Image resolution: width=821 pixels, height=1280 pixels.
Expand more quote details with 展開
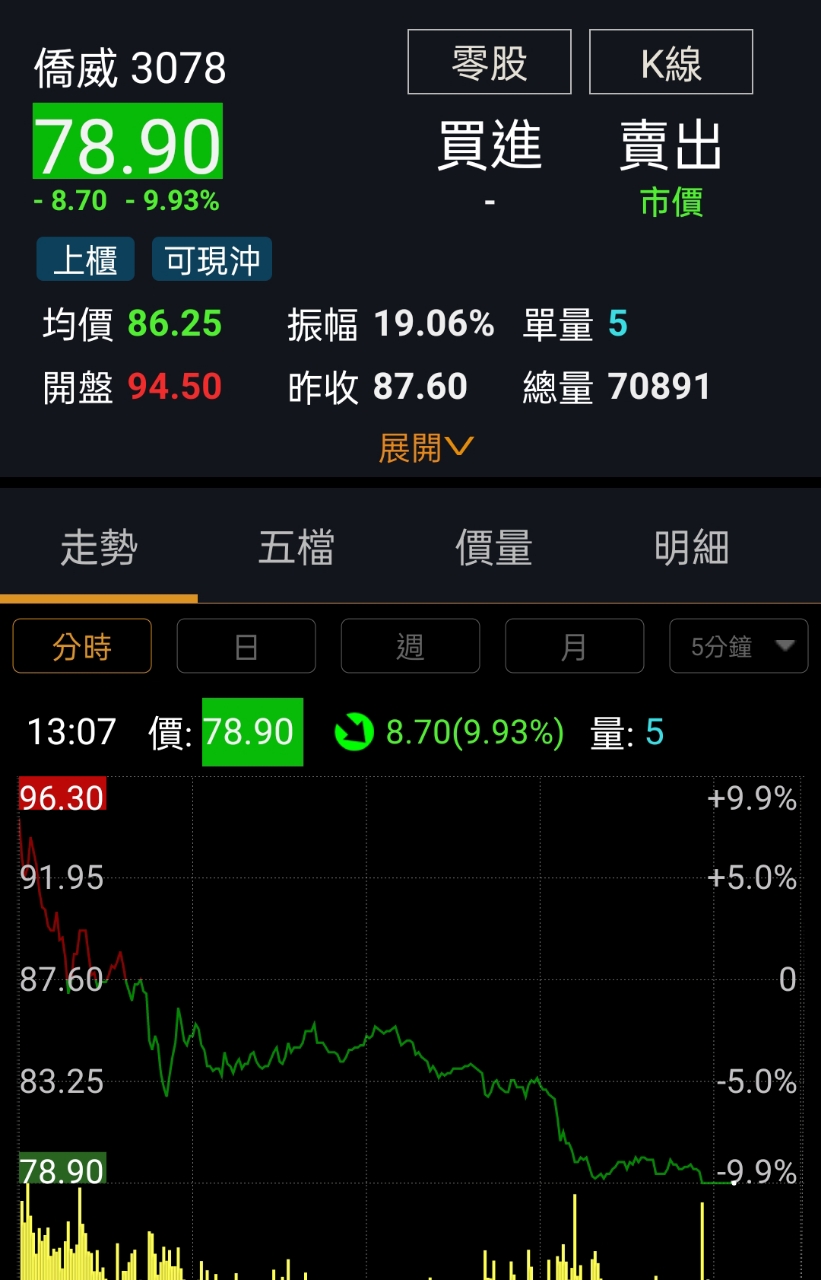(425, 447)
